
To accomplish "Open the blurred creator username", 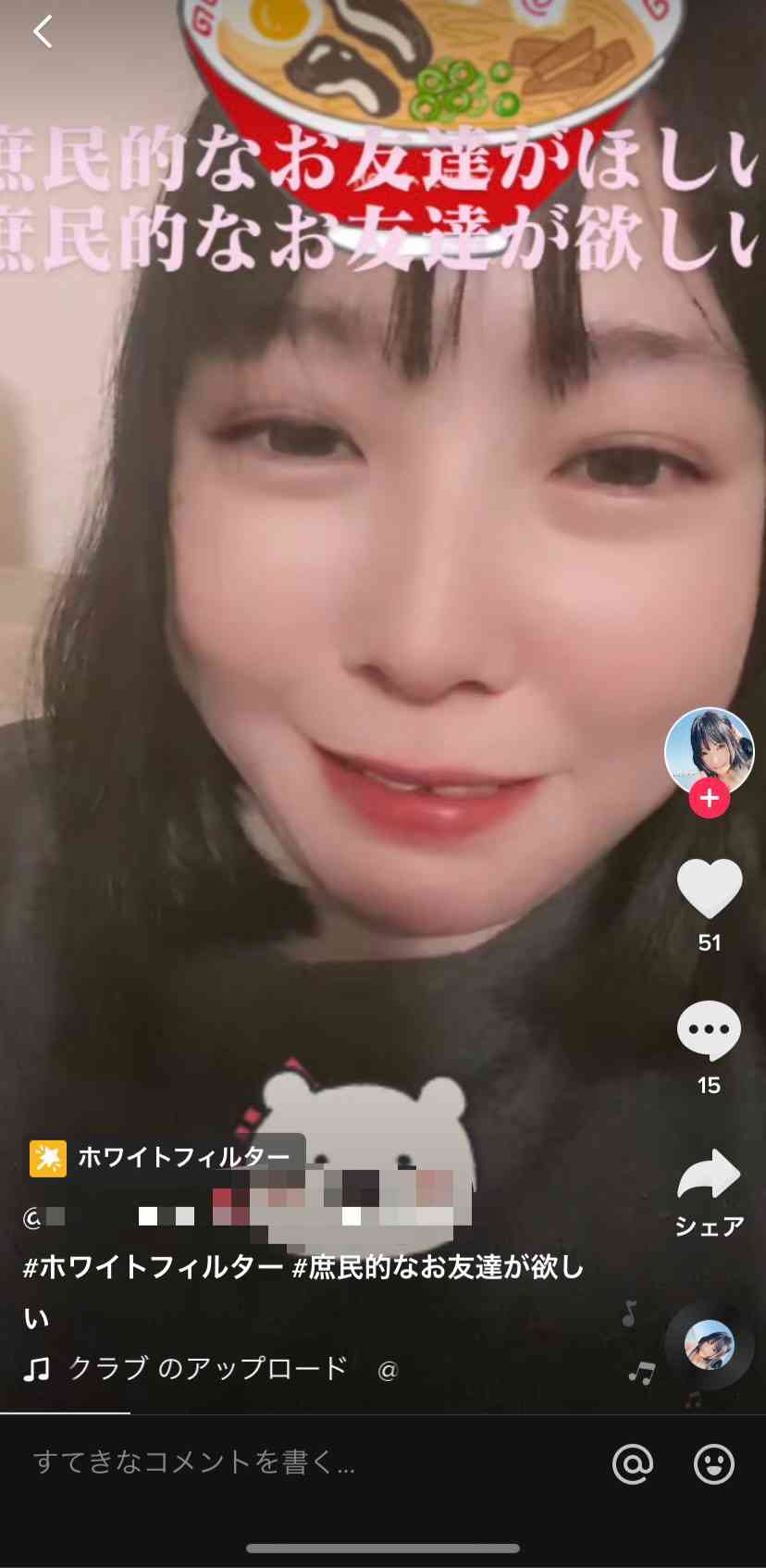I will (x=248, y=1214).
